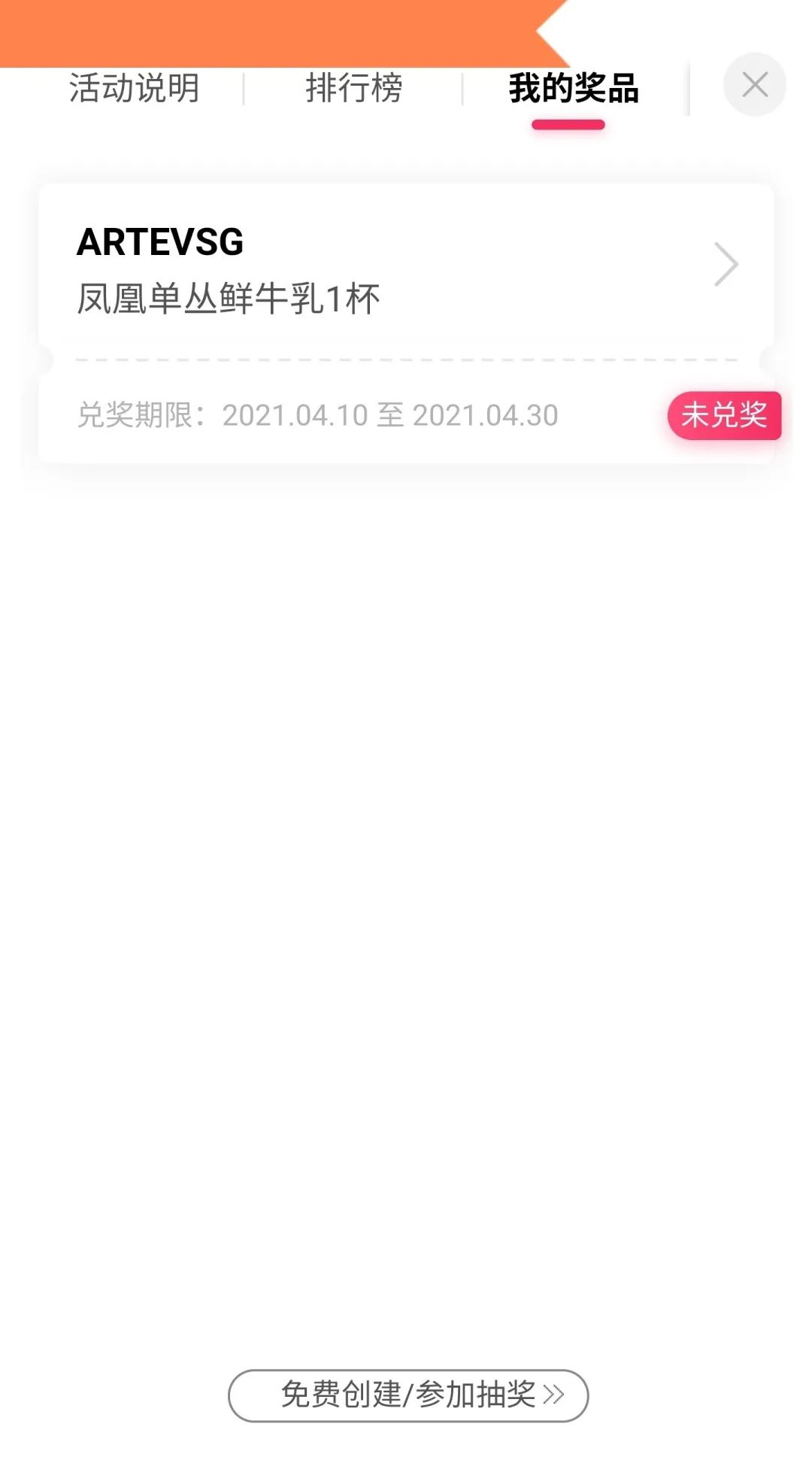Select the 我的奖品 tab
This screenshot has height=1460, width=812.
[x=573, y=89]
